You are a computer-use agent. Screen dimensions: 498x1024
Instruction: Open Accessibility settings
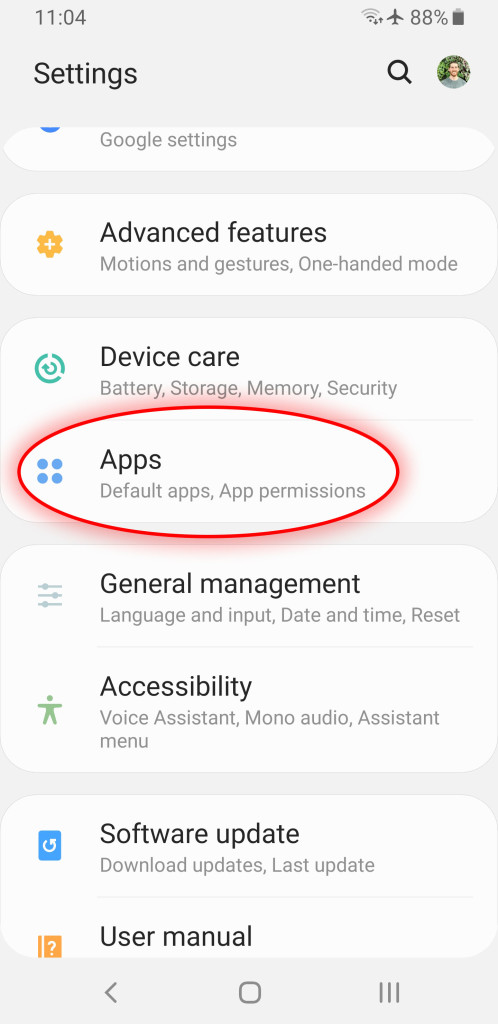click(249, 710)
